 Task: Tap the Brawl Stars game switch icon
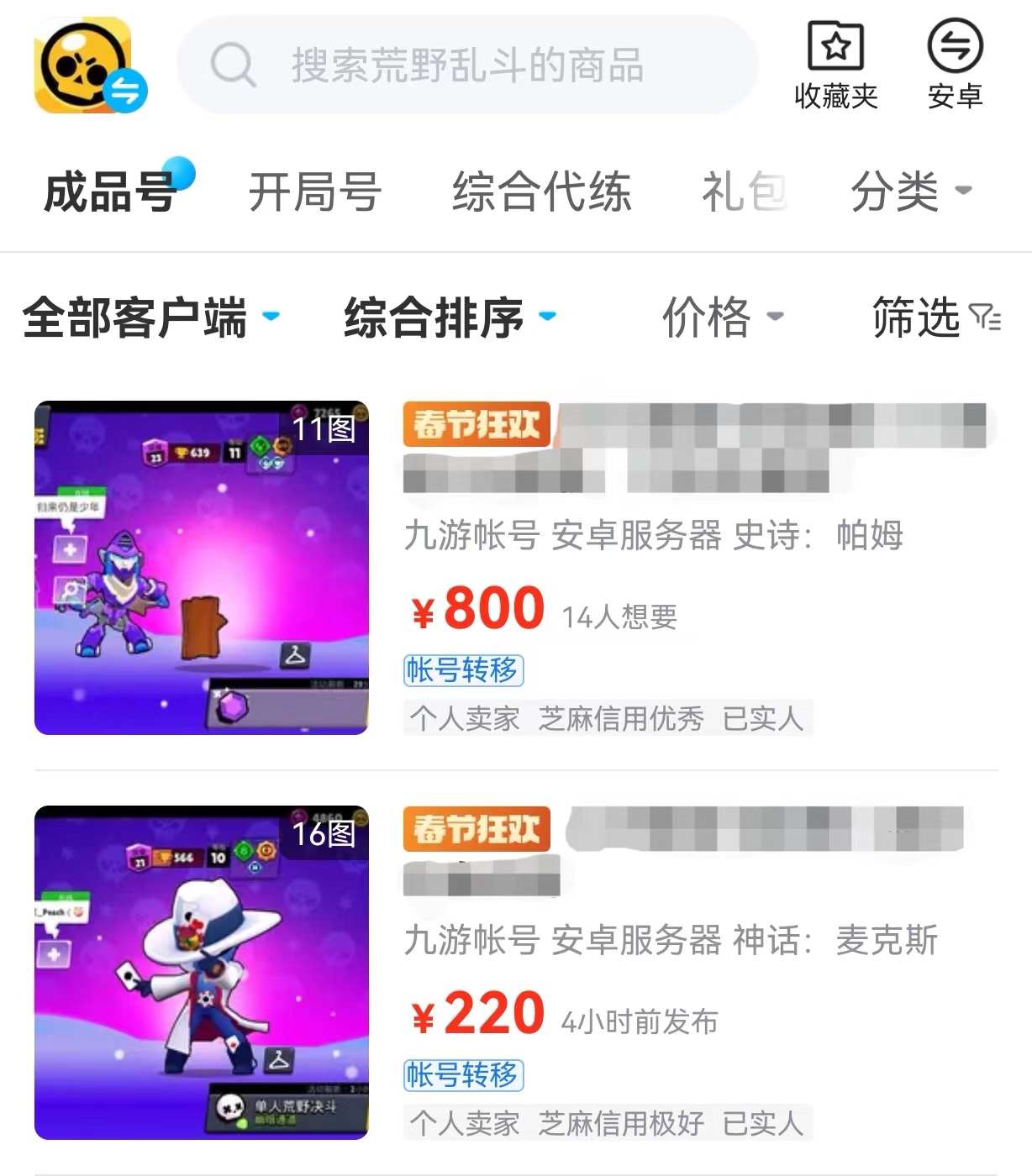[x=89, y=66]
